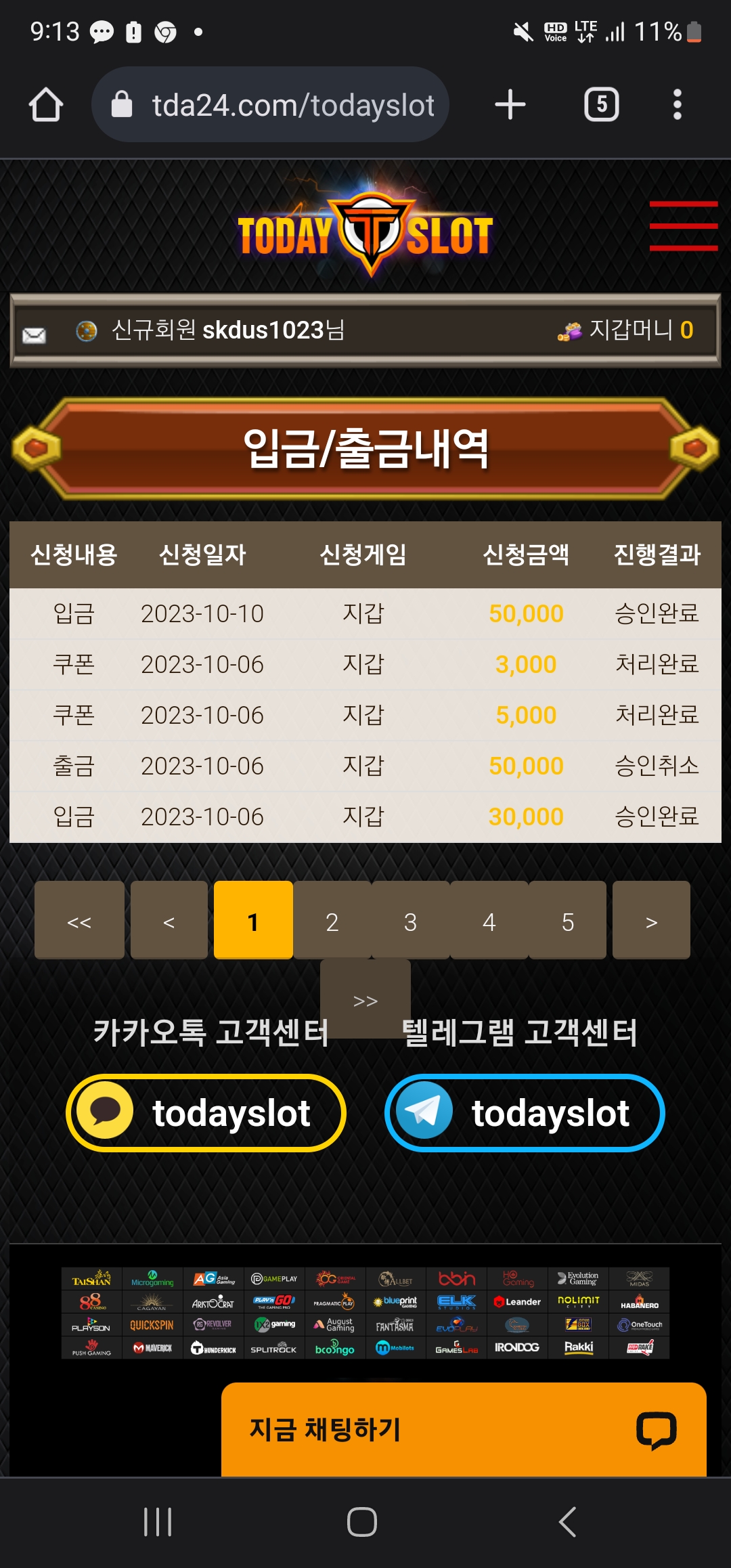Screen dimensions: 731x1568
Task: Open the red hamburger menu
Action: [x=683, y=226]
